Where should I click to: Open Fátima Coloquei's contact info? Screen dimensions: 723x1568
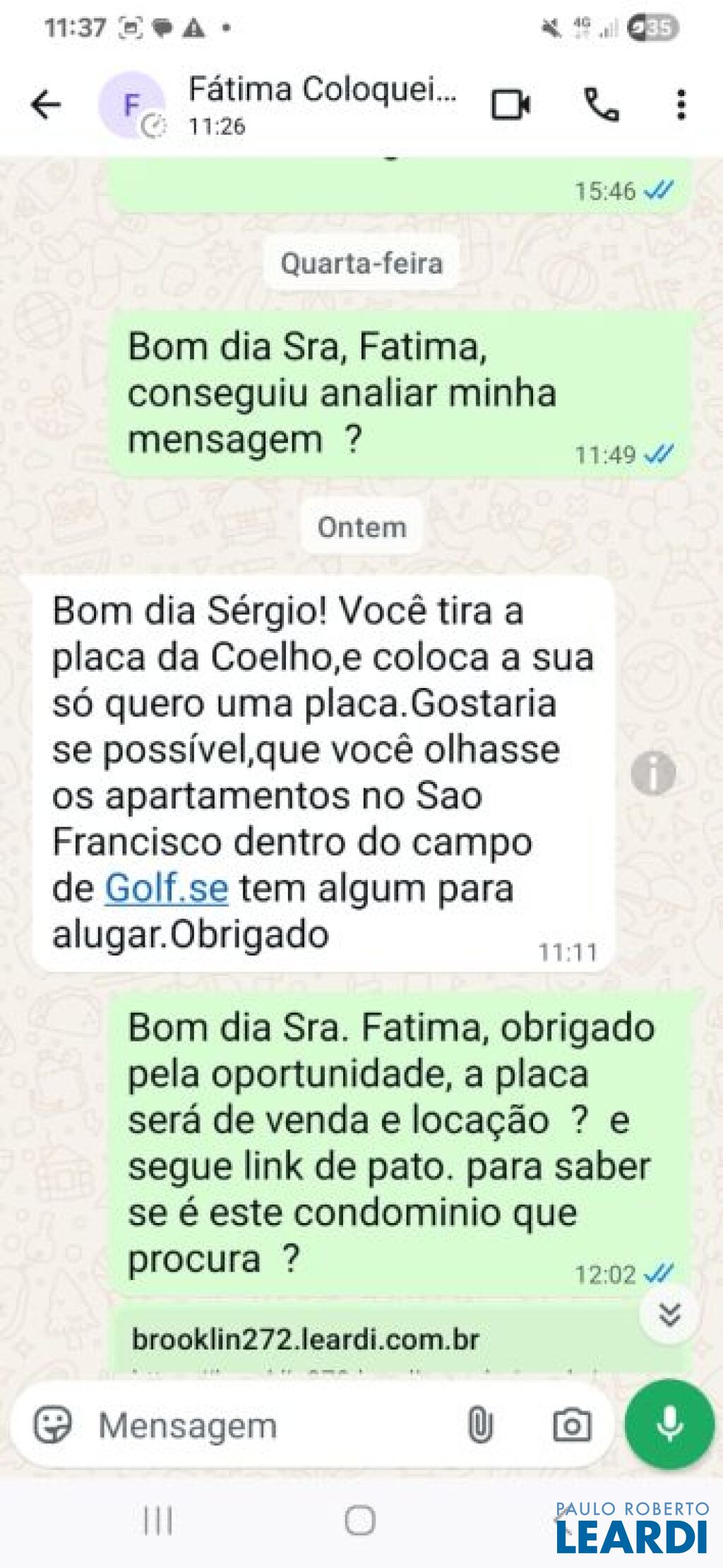pos(321,104)
